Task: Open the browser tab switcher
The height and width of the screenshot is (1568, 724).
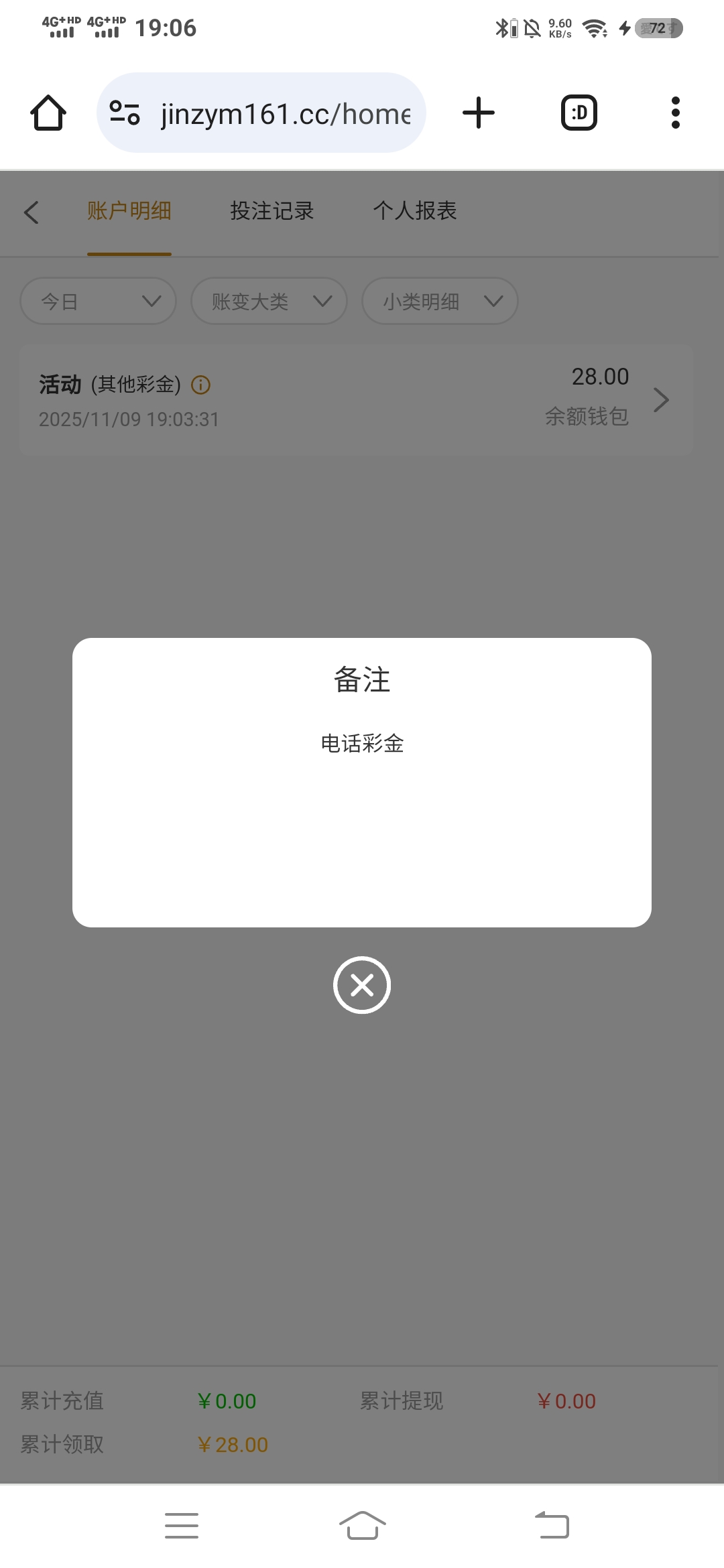Action: coord(579,113)
